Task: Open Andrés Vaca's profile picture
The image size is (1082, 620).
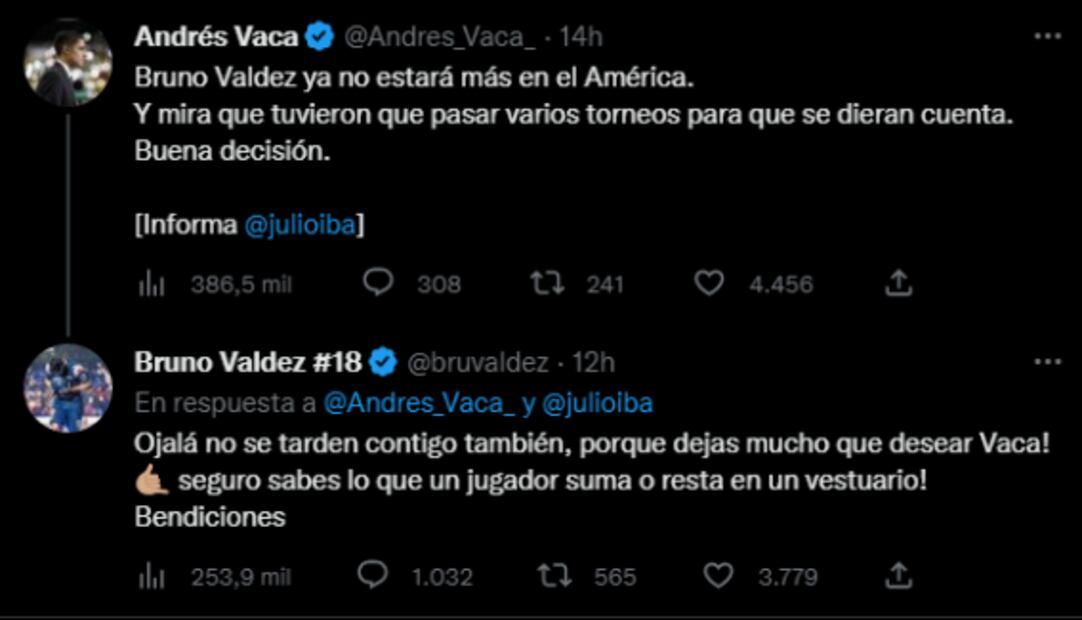Action: coord(68,62)
